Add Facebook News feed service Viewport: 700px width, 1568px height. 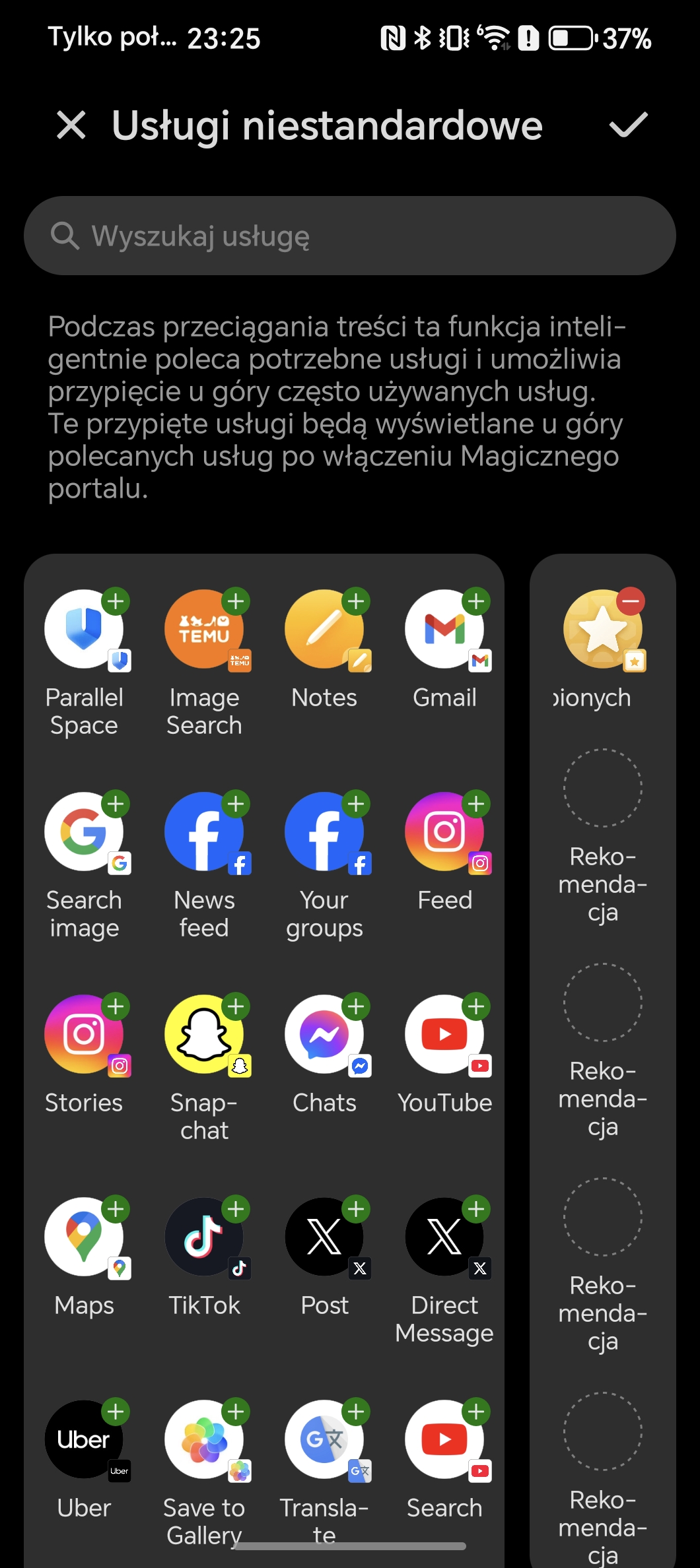(x=236, y=804)
